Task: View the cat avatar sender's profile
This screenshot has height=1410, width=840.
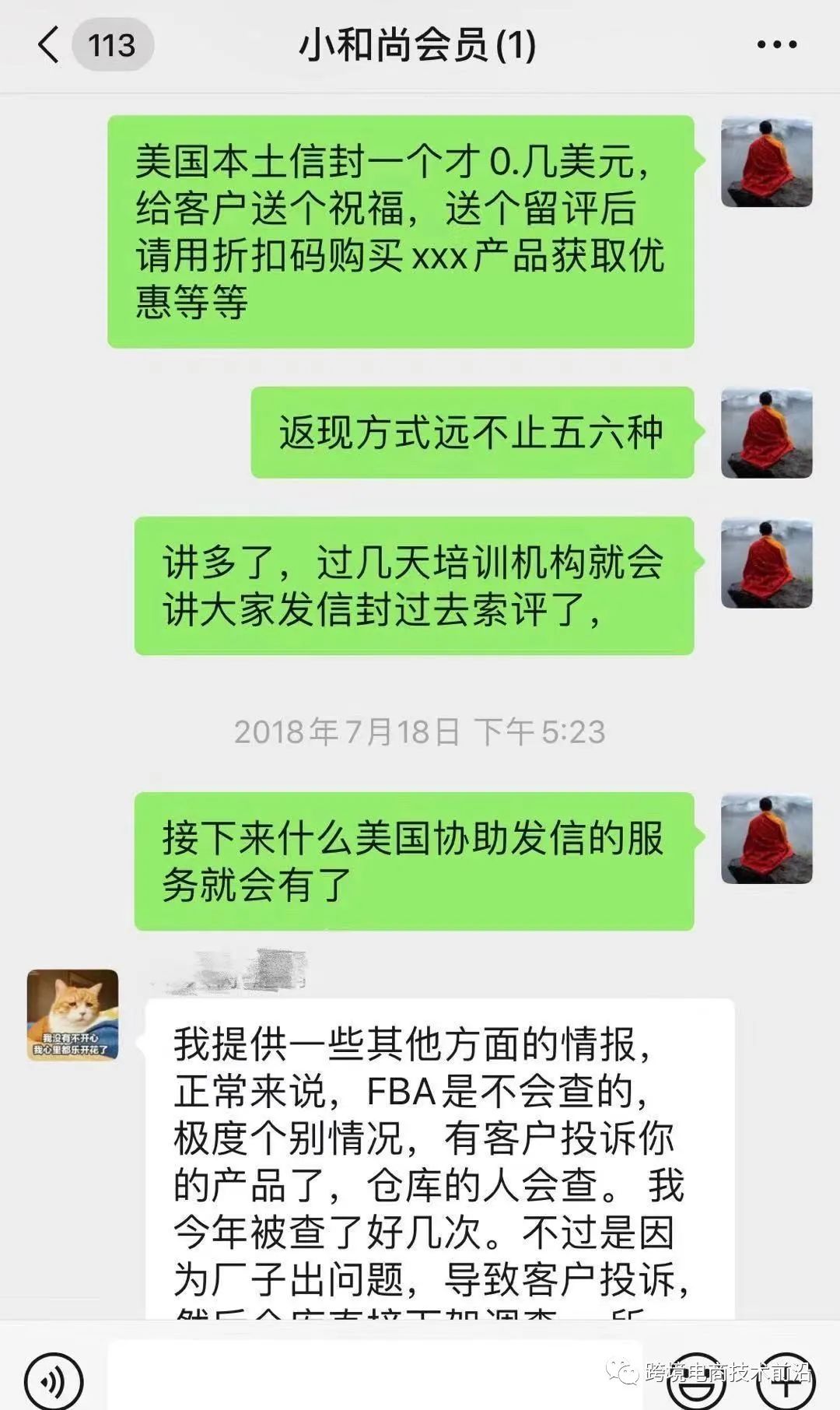Action: [x=73, y=1014]
